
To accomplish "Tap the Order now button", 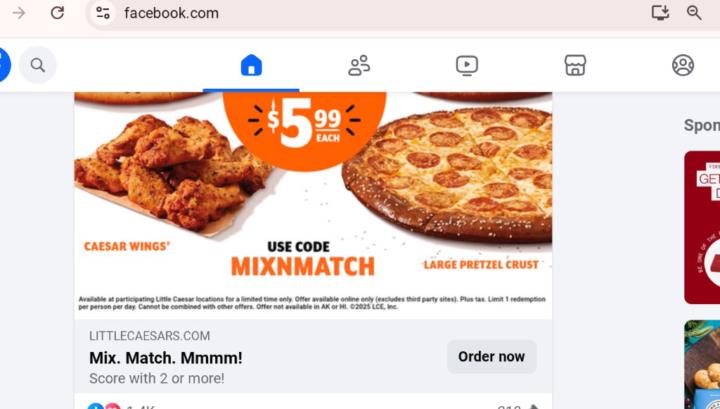I will 491,357.
